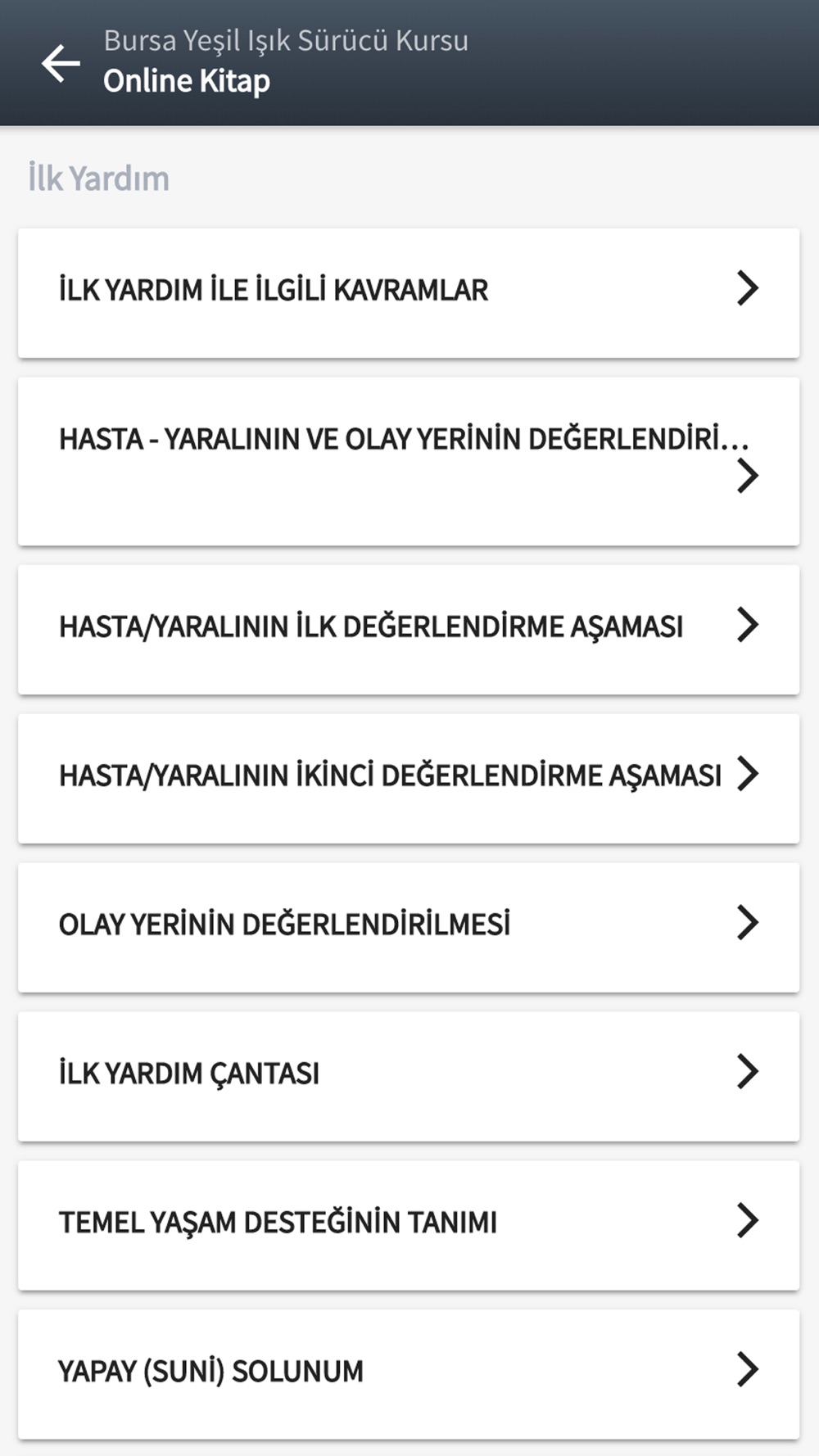Select HASTA/YARALININ İLK DEĞERLENDİRME AŞAMASI
This screenshot has width=819, height=1456.
click(x=409, y=630)
